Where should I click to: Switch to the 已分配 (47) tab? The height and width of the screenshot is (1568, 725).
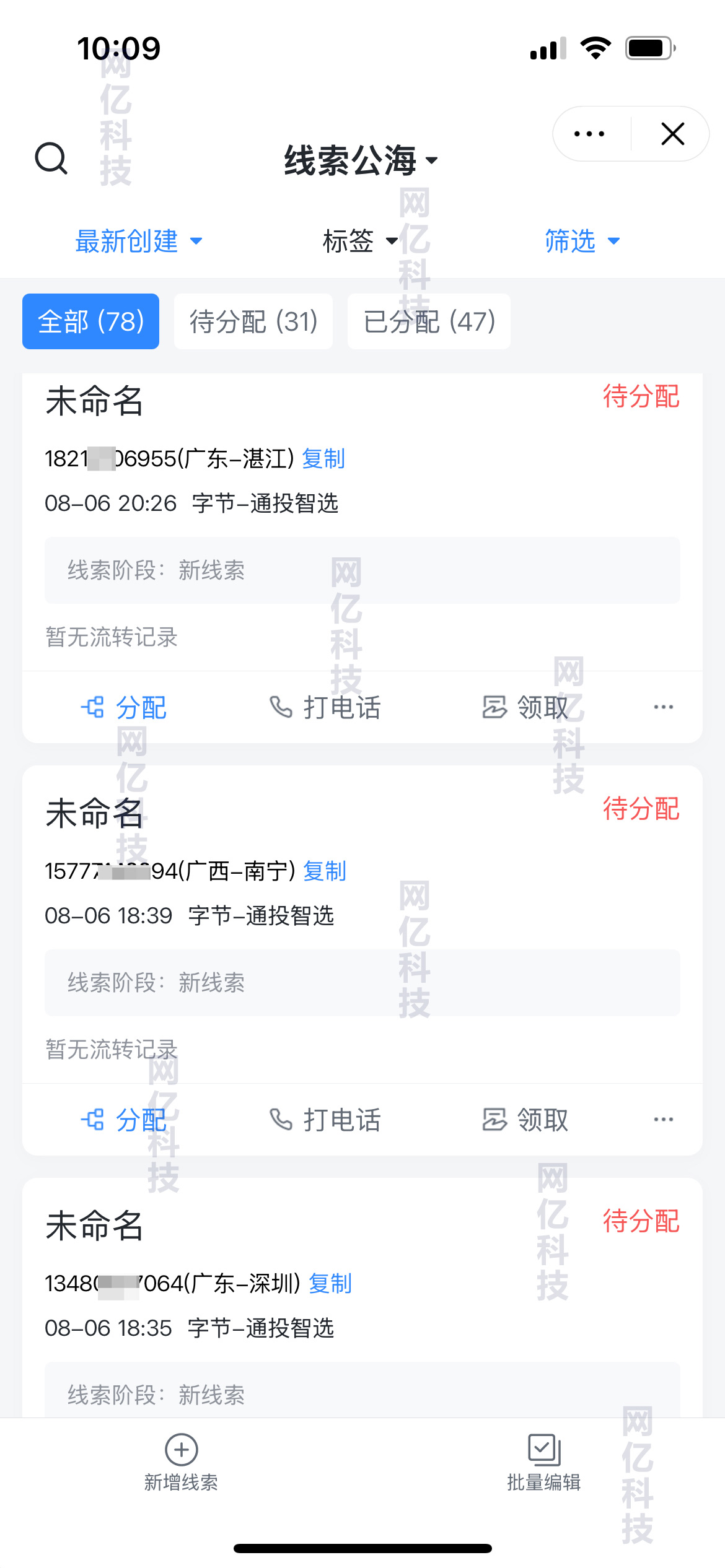point(429,321)
